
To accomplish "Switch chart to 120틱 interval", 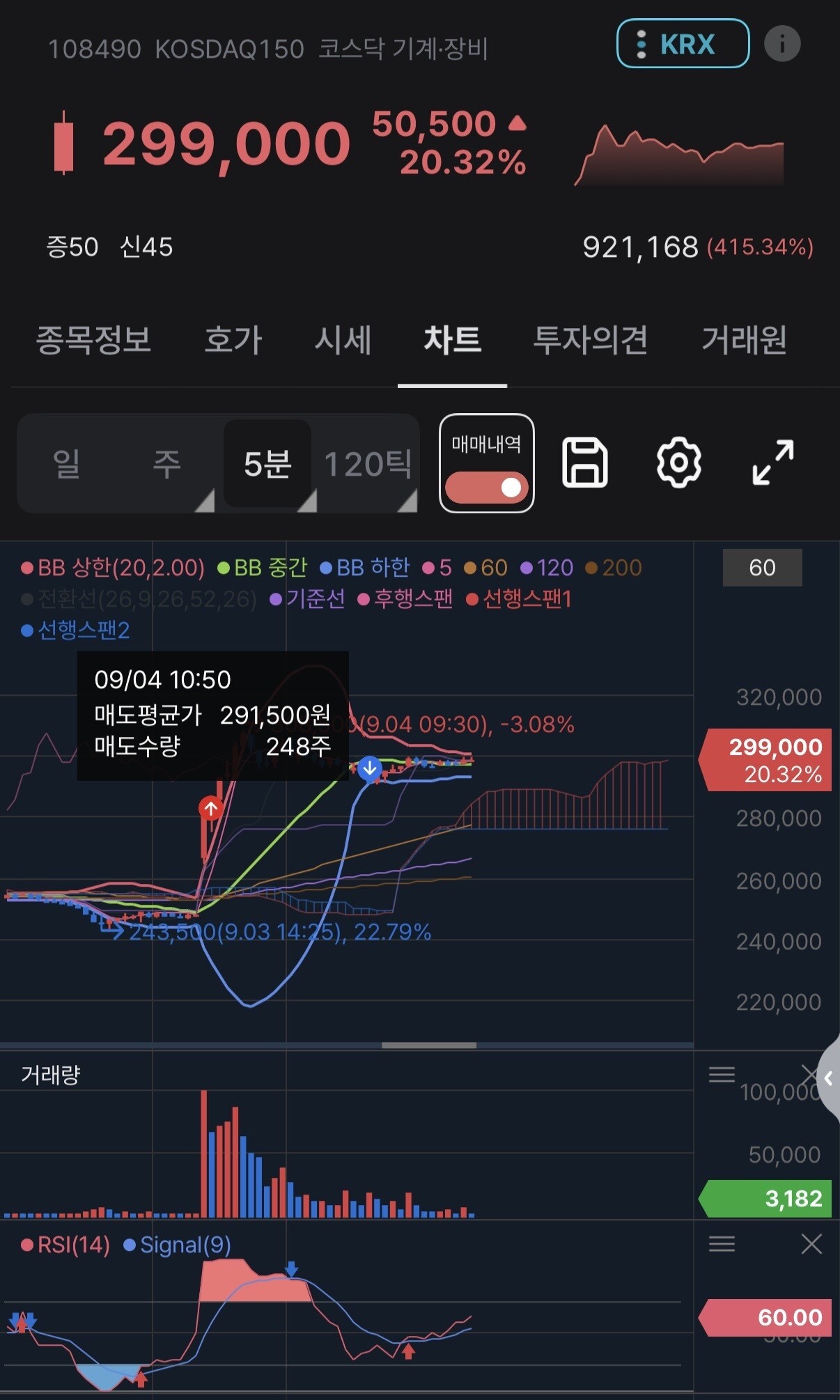I will pos(368,464).
